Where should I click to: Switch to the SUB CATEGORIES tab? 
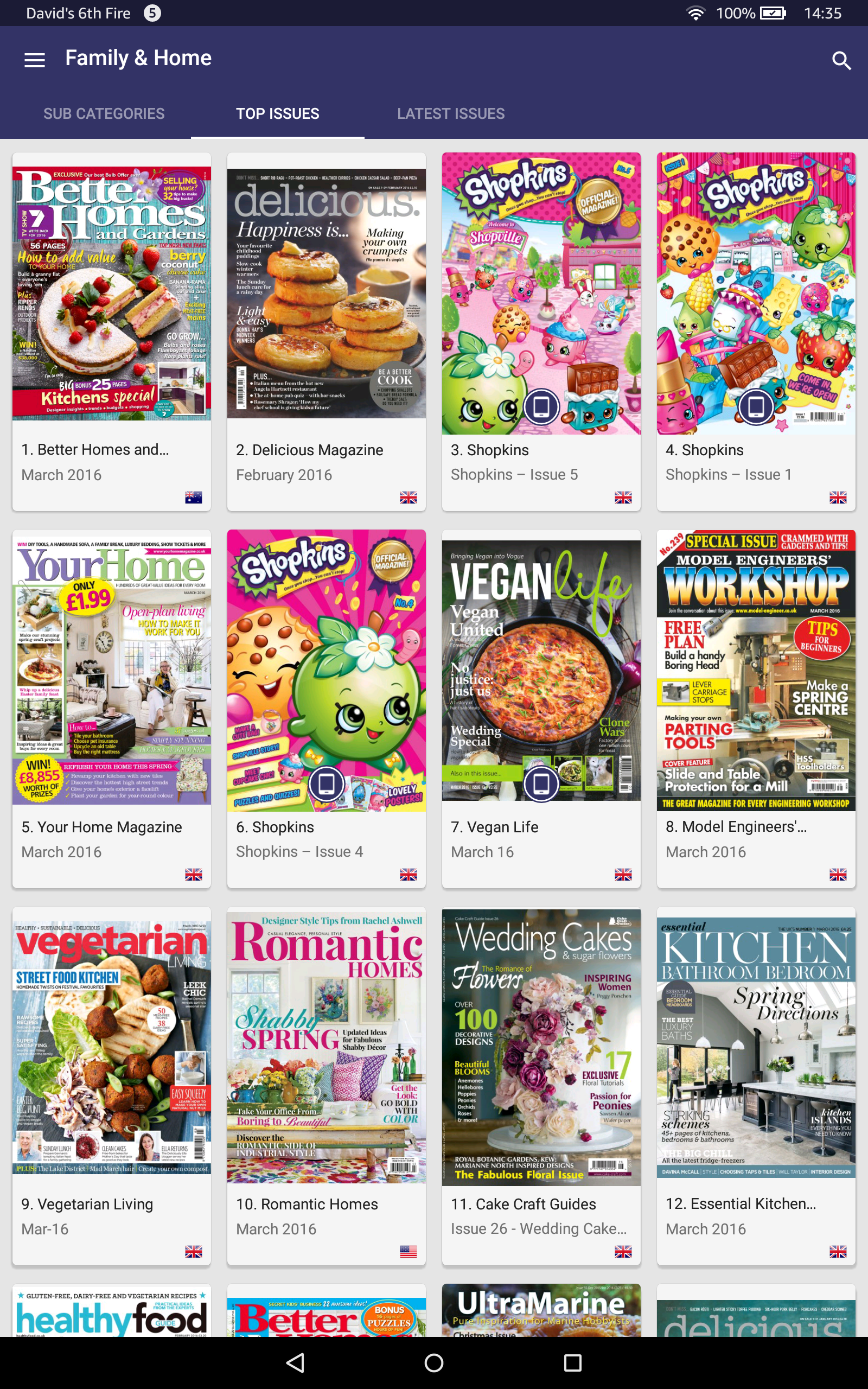click(104, 113)
